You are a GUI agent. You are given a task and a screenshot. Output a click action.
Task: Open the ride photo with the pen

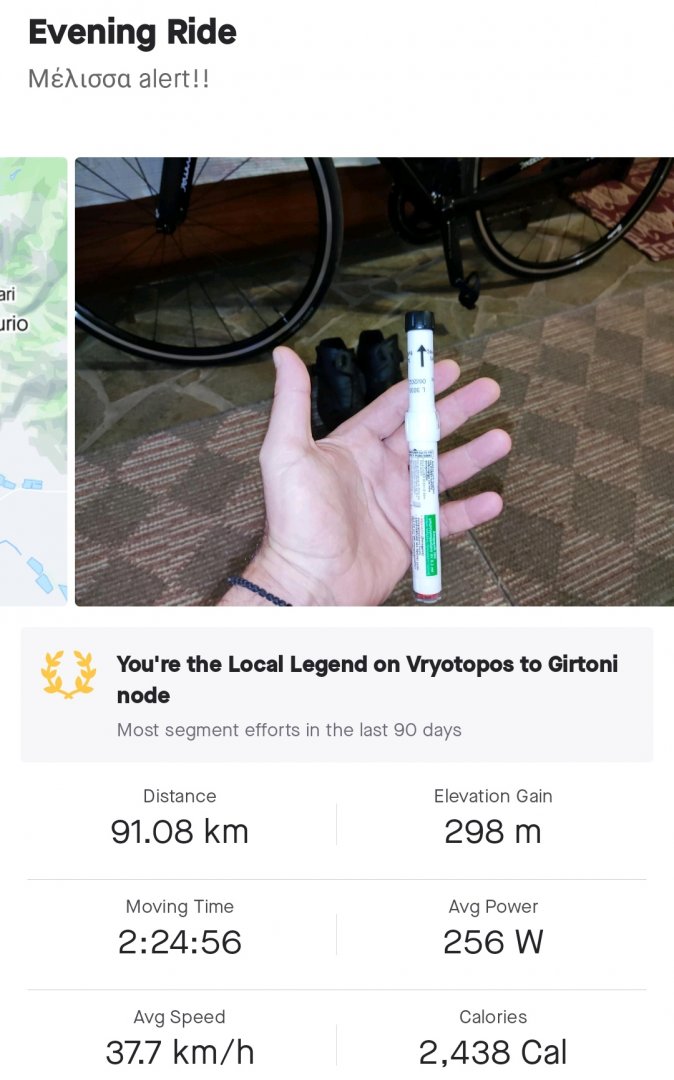point(374,381)
